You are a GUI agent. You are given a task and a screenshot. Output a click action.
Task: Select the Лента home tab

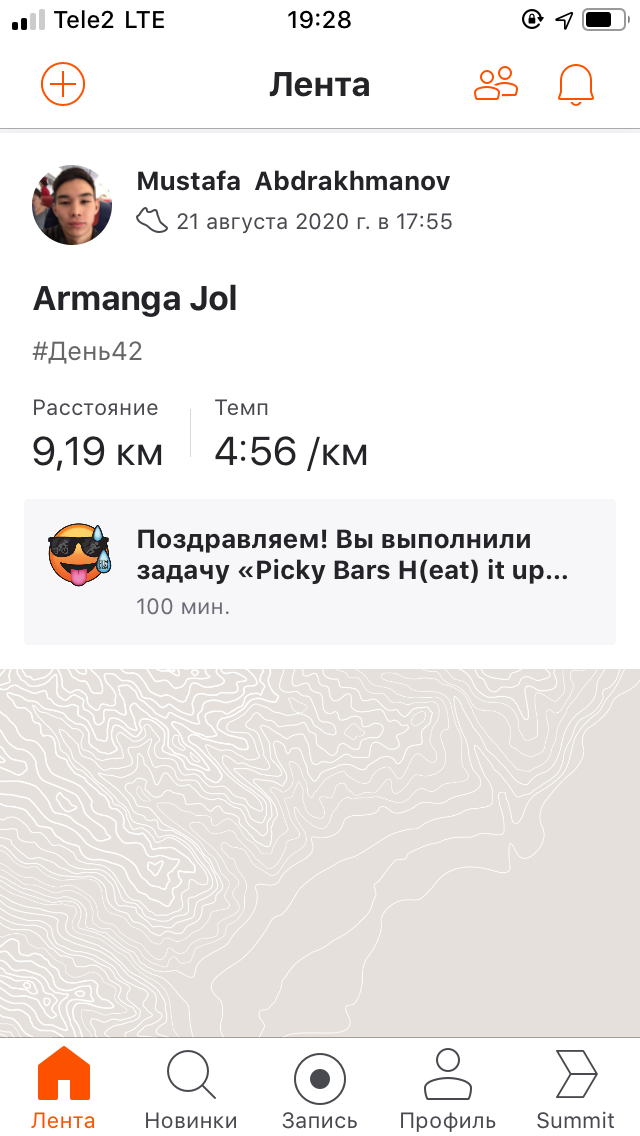click(63, 1088)
